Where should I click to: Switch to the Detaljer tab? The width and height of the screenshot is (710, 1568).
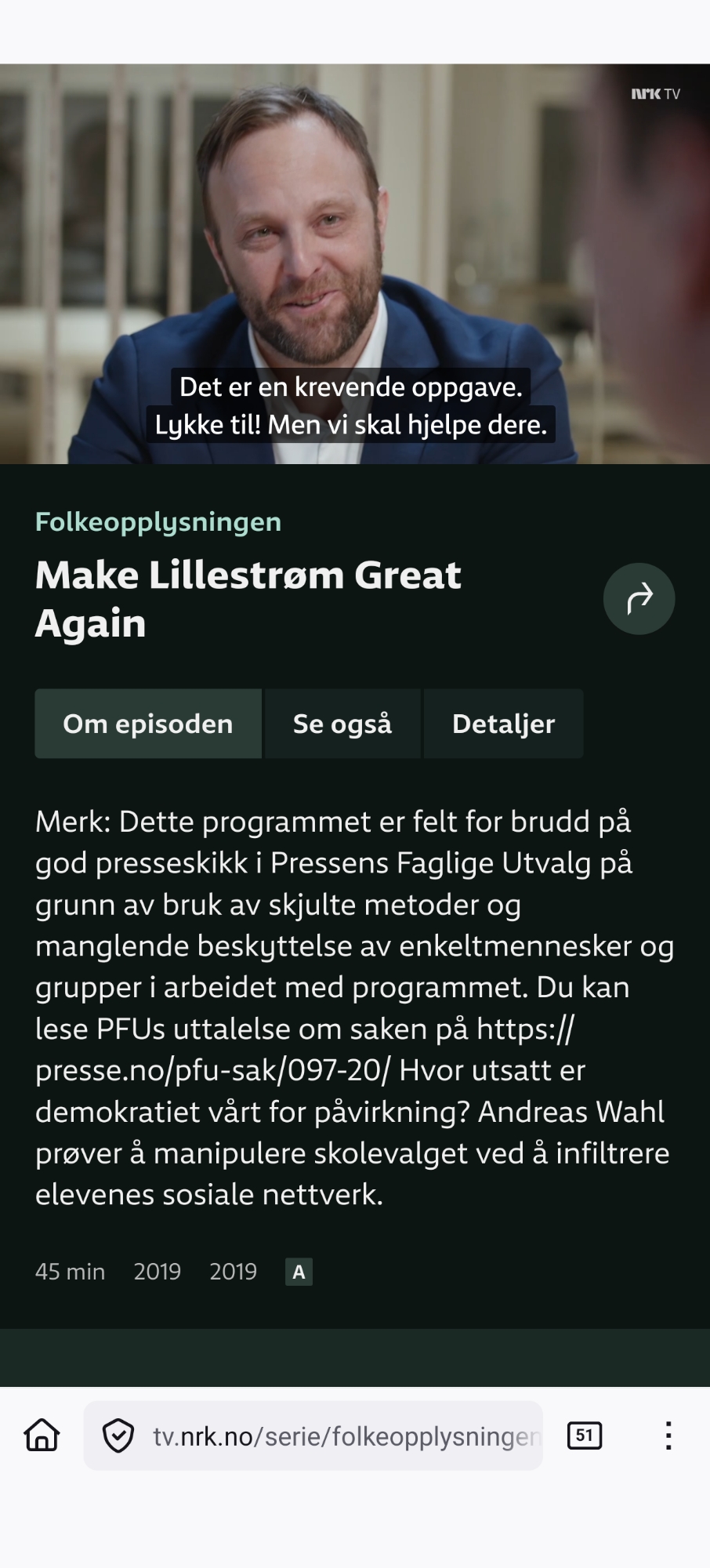coord(503,724)
